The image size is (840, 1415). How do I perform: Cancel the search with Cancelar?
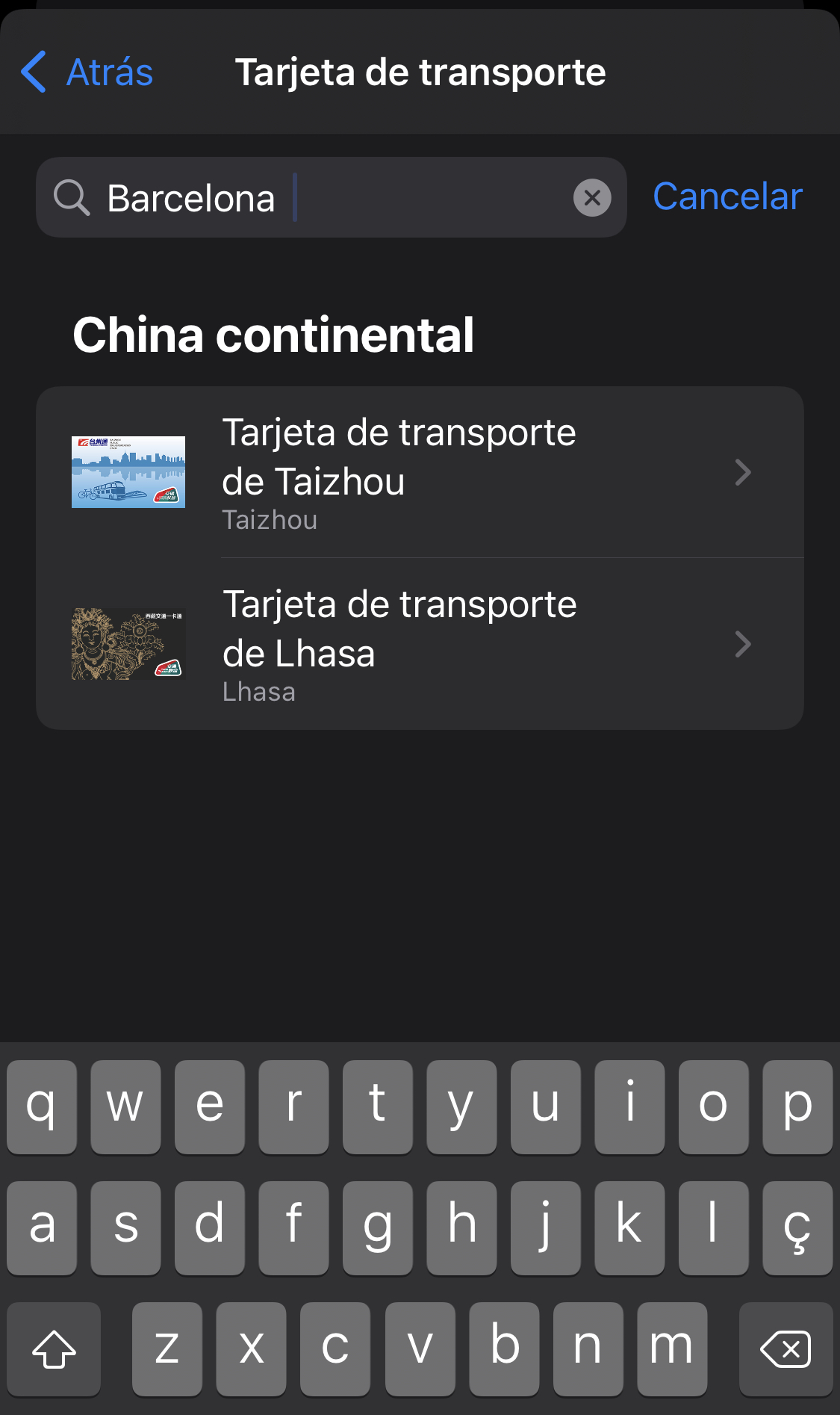pyautogui.click(x=727, y=196)
